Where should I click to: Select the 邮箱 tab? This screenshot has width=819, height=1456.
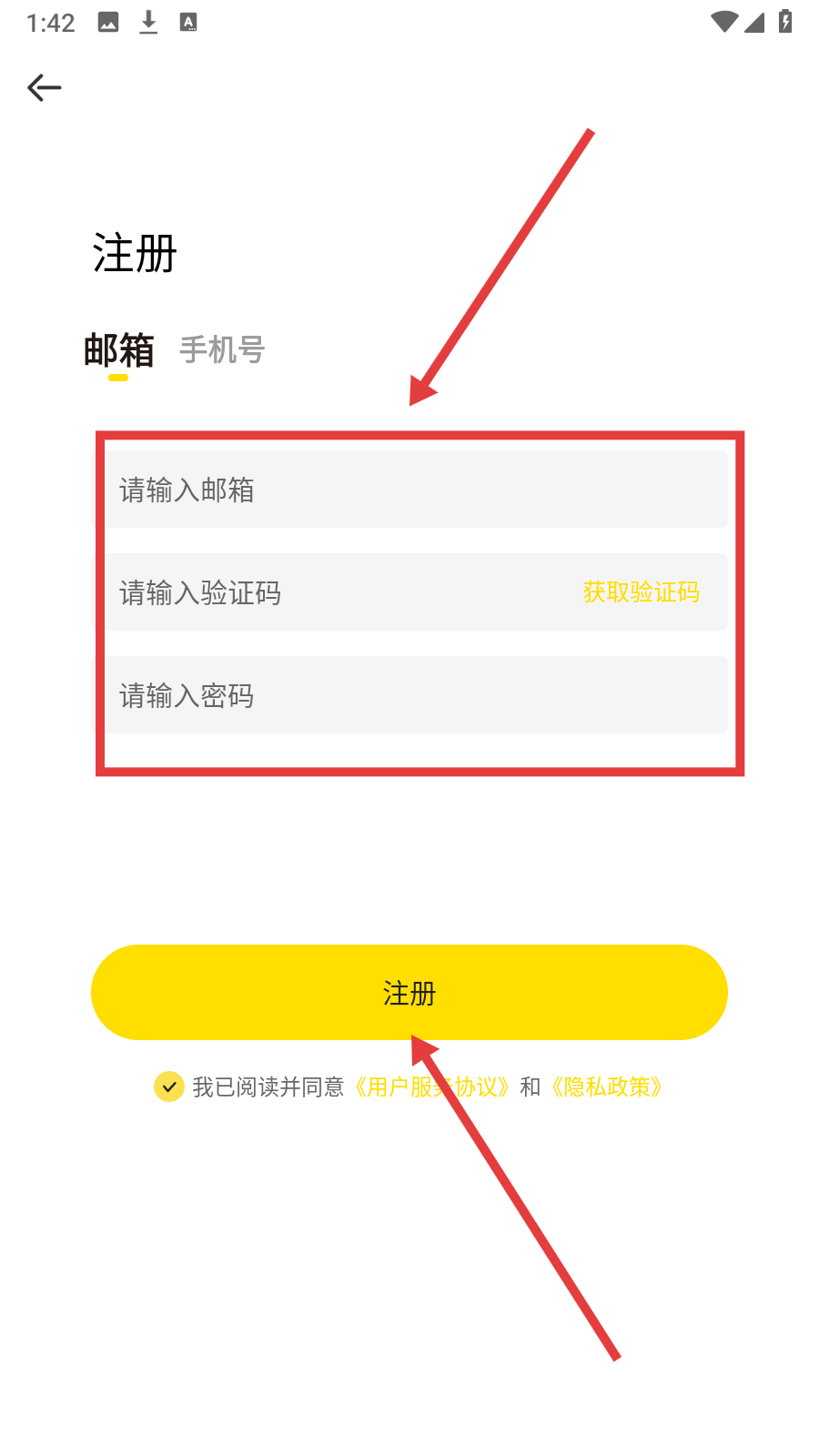coord(119,350)
